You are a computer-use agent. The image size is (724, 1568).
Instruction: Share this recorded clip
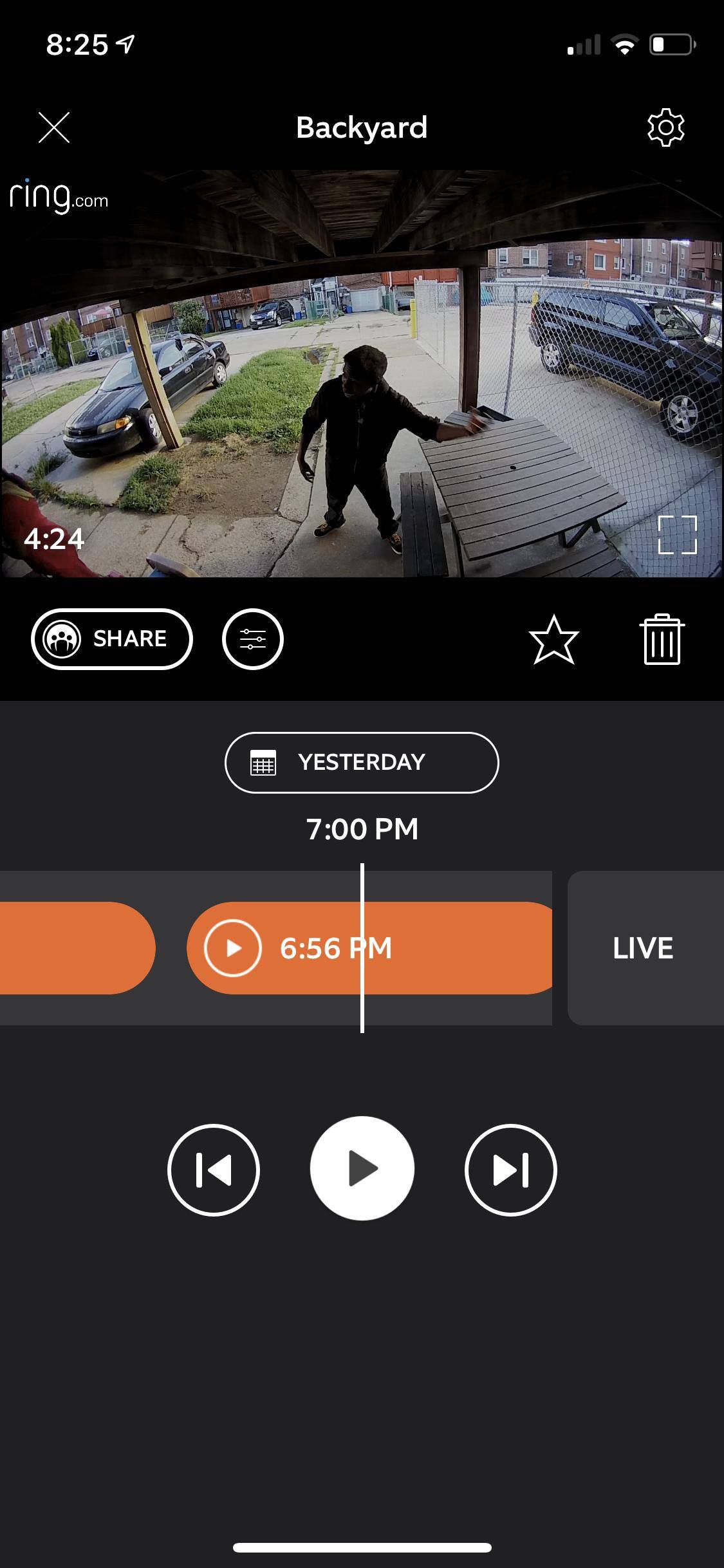(x=112, y=639)
